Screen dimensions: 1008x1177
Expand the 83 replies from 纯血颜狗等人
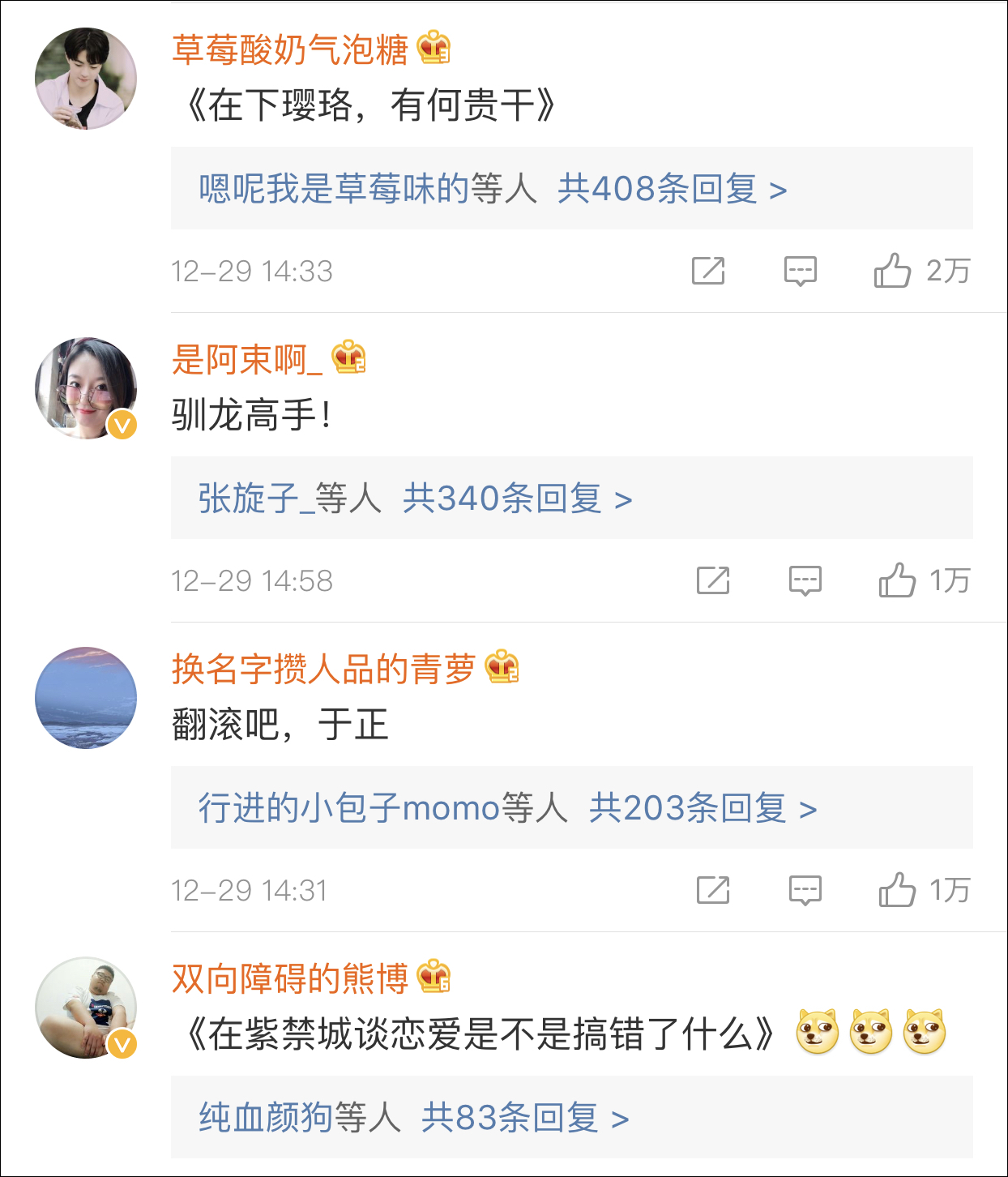tap(524, 1118)
